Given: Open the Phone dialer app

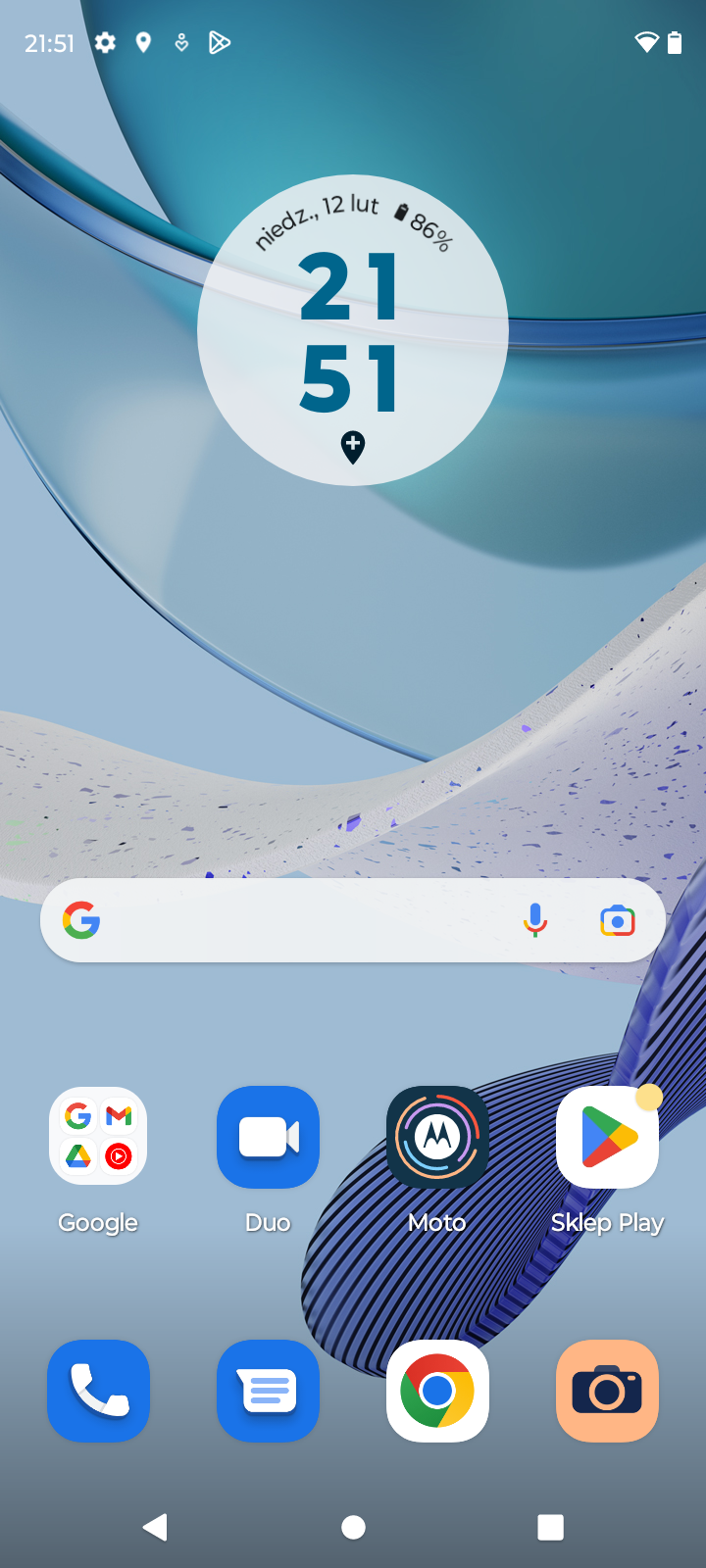Looking at the screenshot, I should pos(98,1391).
